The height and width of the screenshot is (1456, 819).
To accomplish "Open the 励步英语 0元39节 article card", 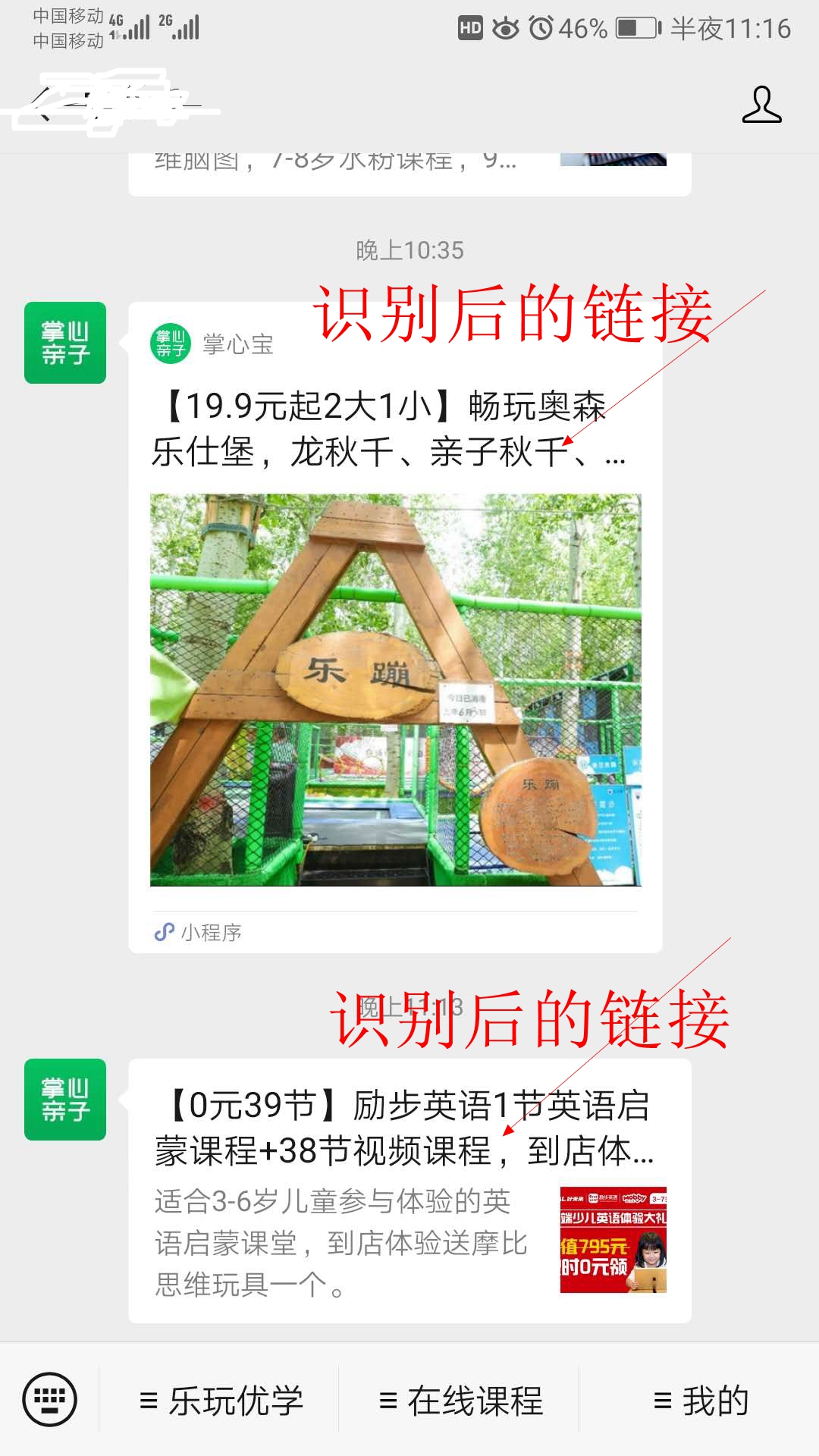I will click(x=409, y=1191).
